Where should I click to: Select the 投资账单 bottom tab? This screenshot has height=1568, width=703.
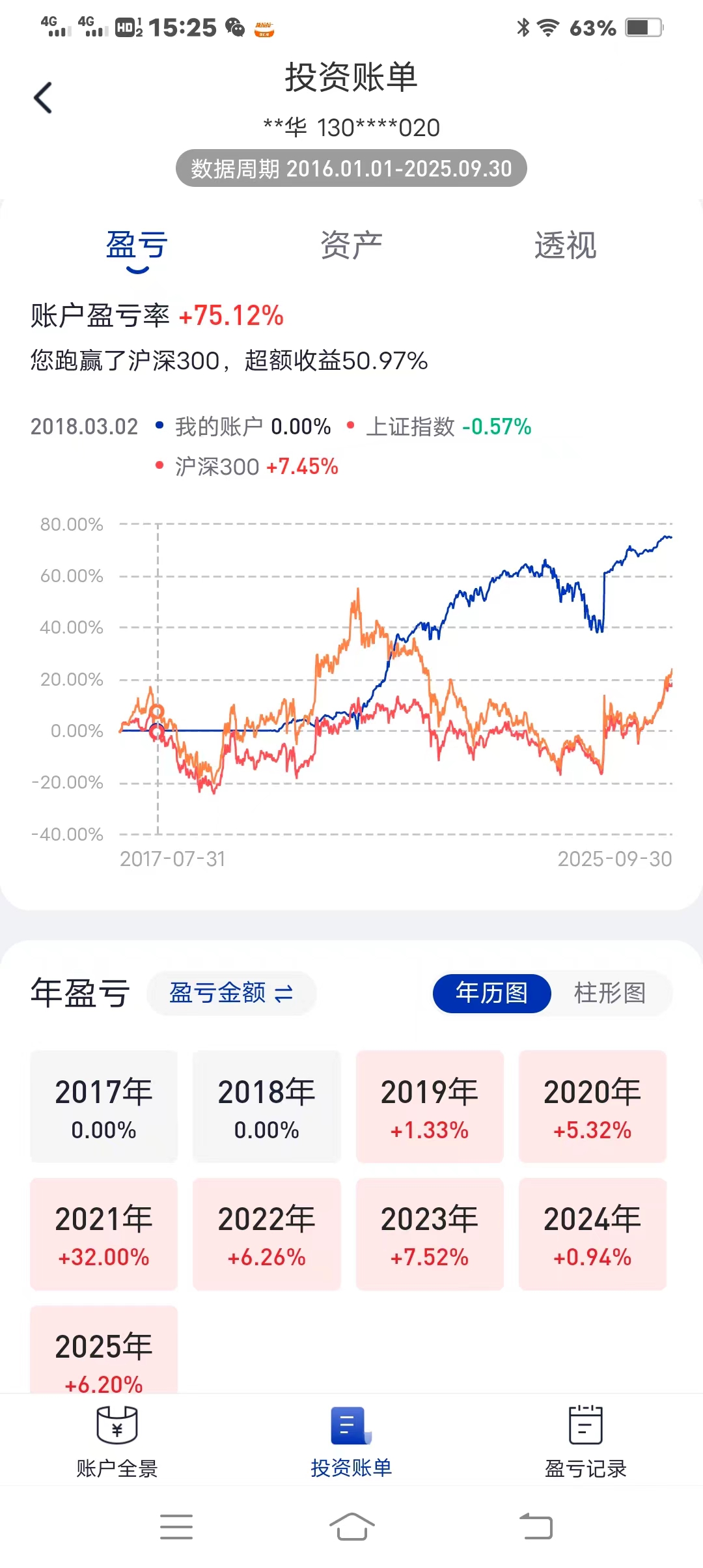click(351, 1441)
